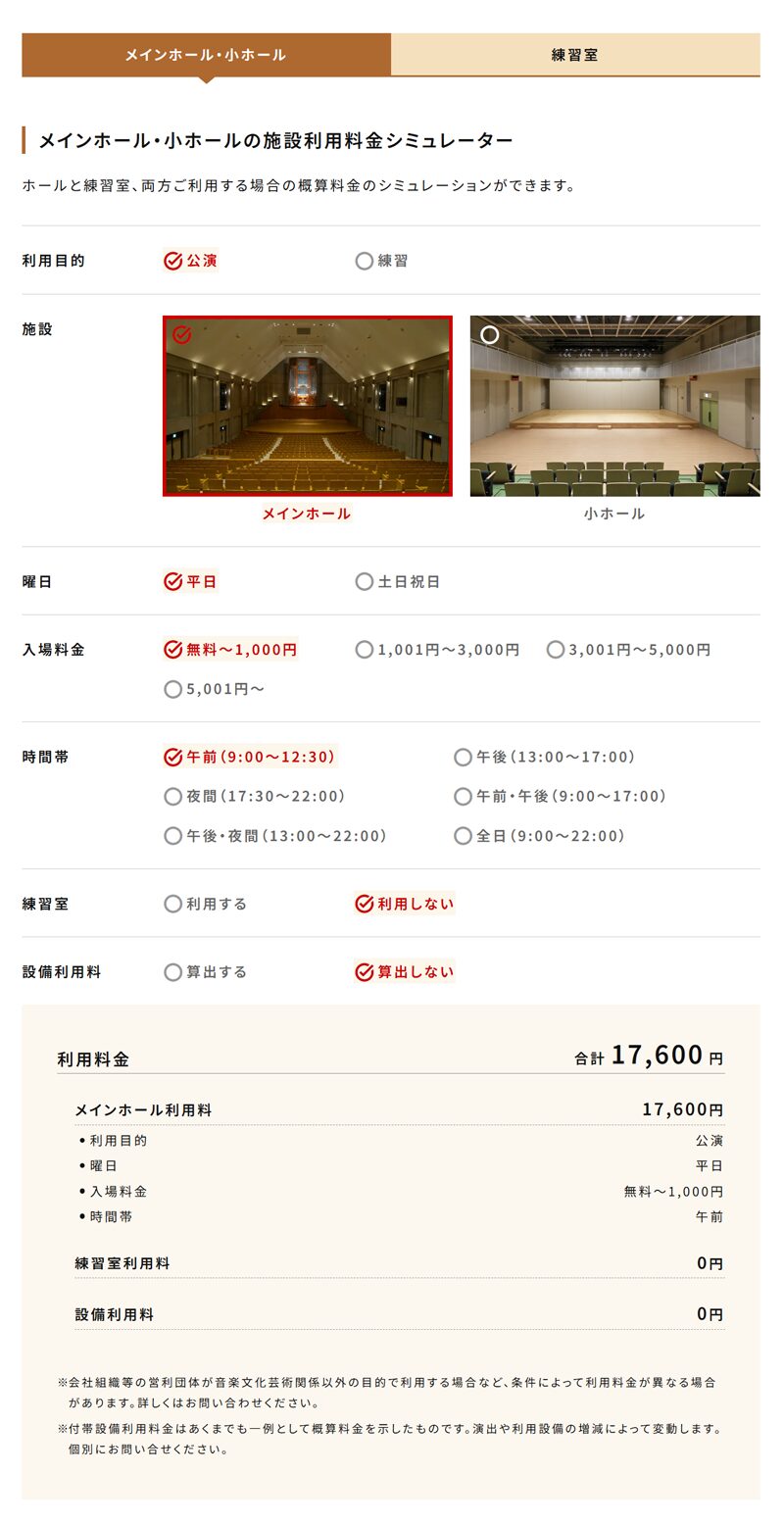
Task: Select the メインホール・小ホール tab
Action: [x=206, y=55]
